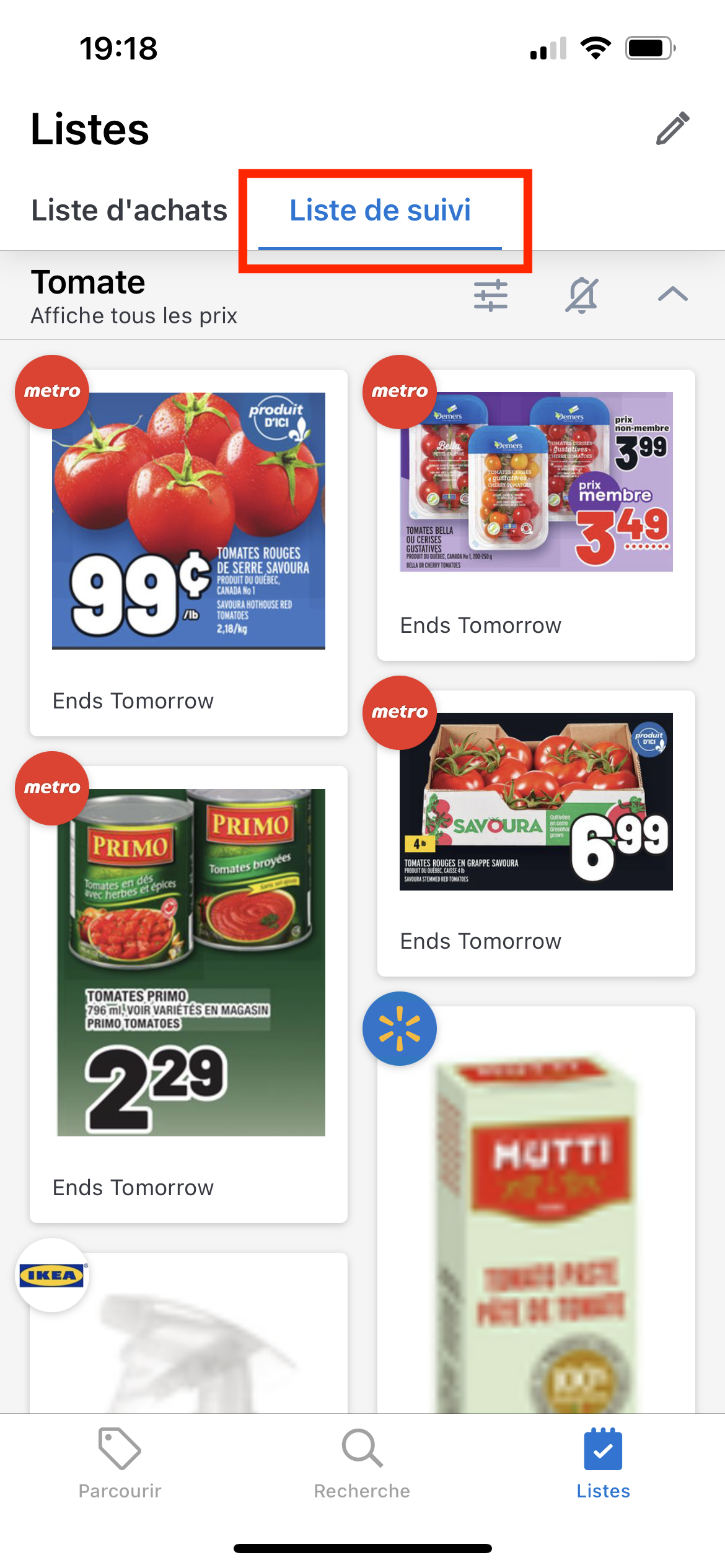Image resolution: width=725 pixels, height=1568 pixels.
Task: Switch to Liste d'achats tab
Action: click(x=130, y=211)
